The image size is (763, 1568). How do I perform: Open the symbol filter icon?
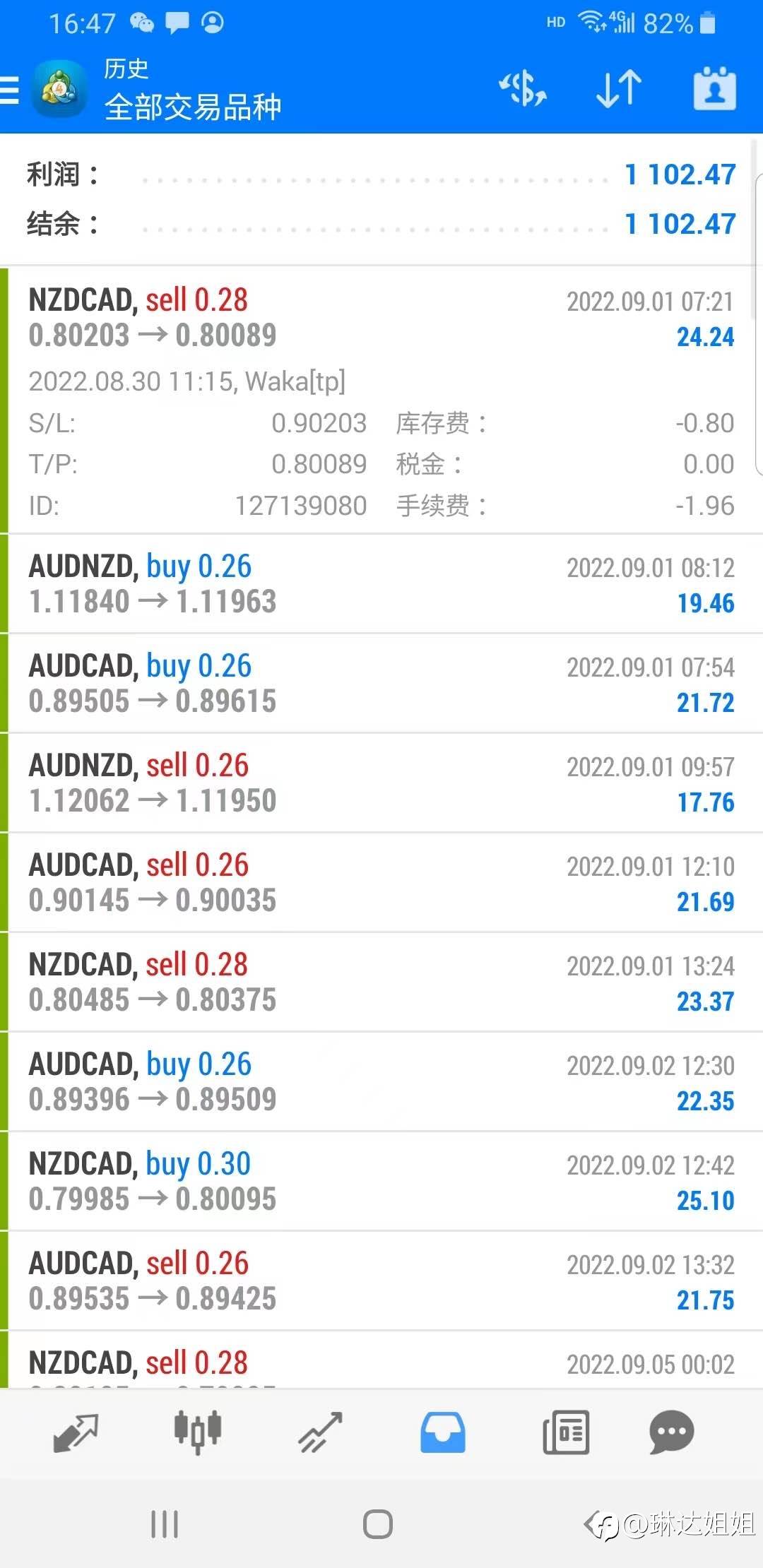tap(523, 89)
